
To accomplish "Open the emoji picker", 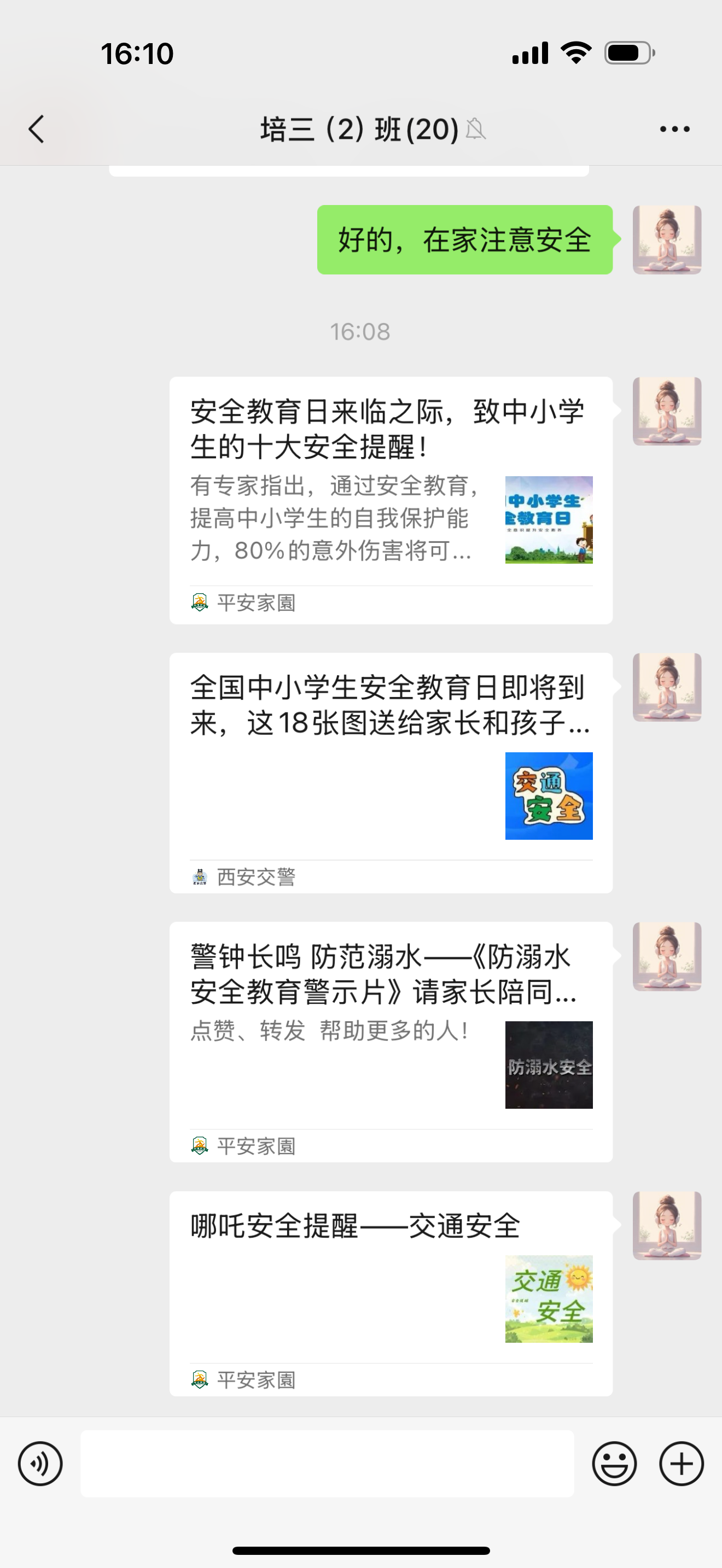I will click(x=614, y=1464).
